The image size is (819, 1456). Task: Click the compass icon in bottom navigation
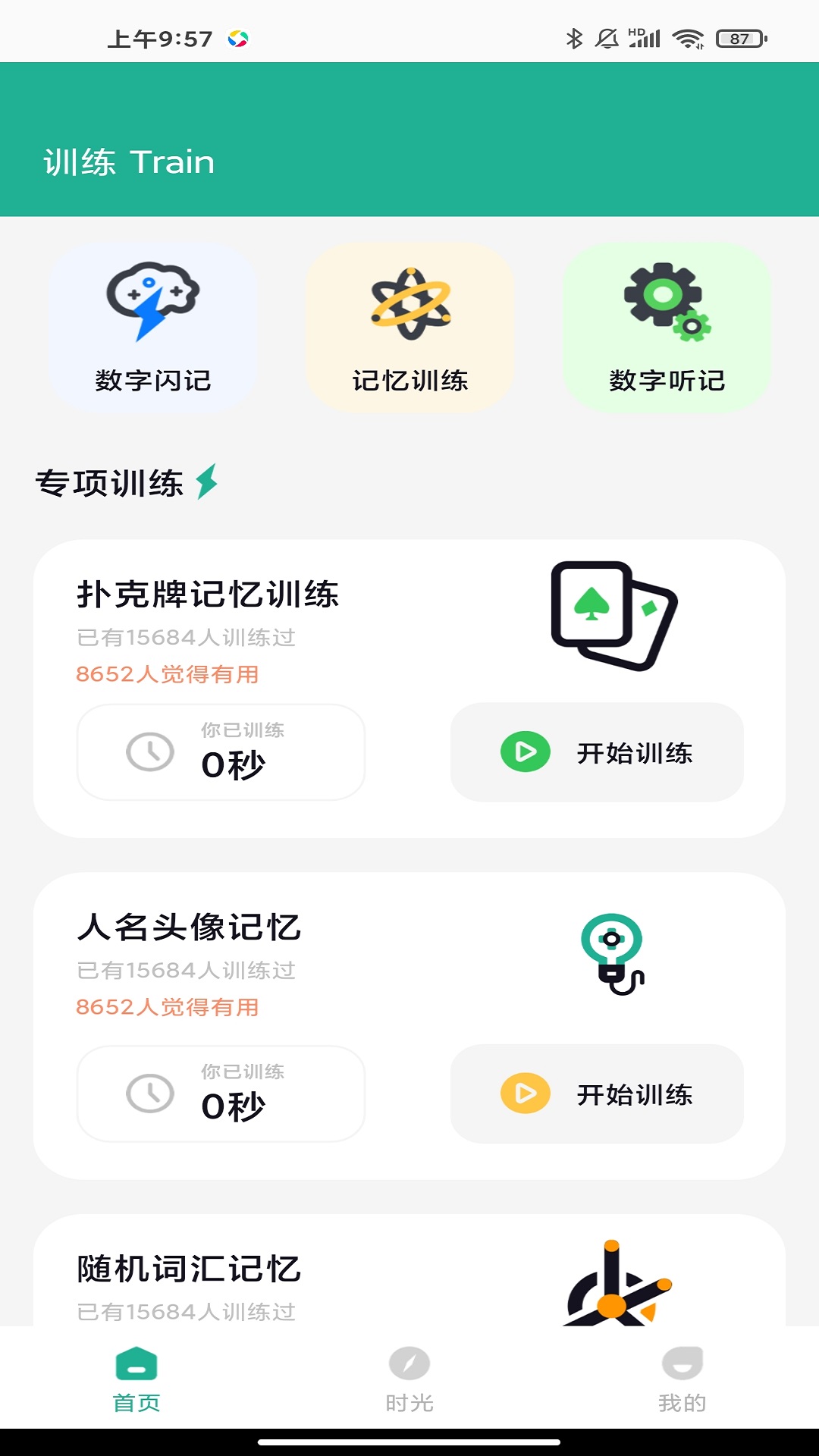click(x=409, y=1361)
